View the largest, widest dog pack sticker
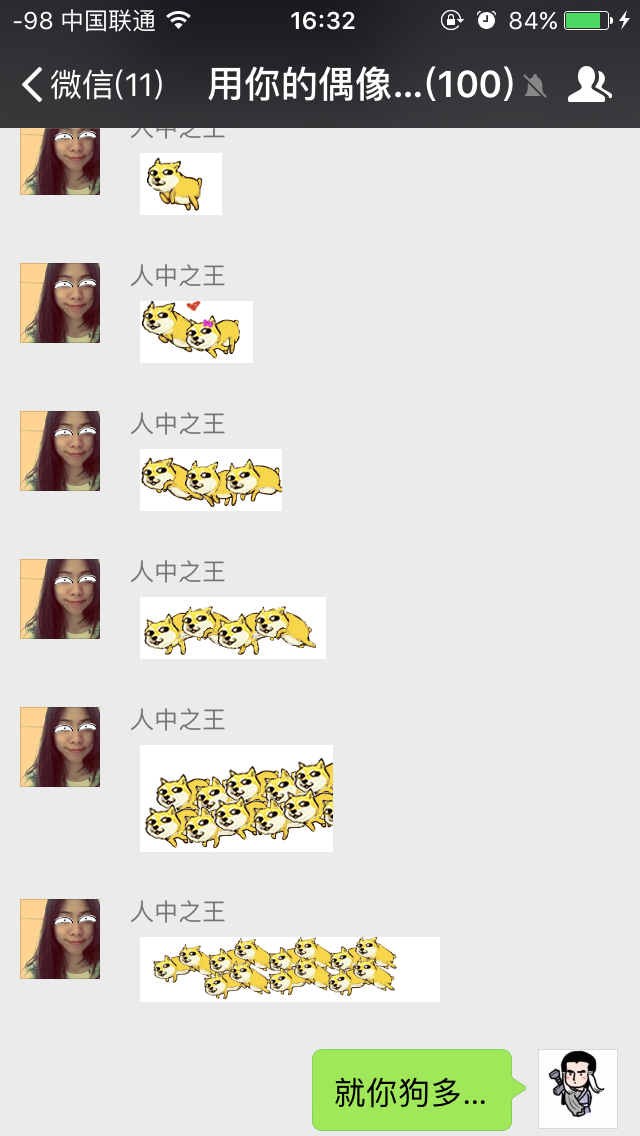This screenshot has height=1136, width=640. click(290, 969)
